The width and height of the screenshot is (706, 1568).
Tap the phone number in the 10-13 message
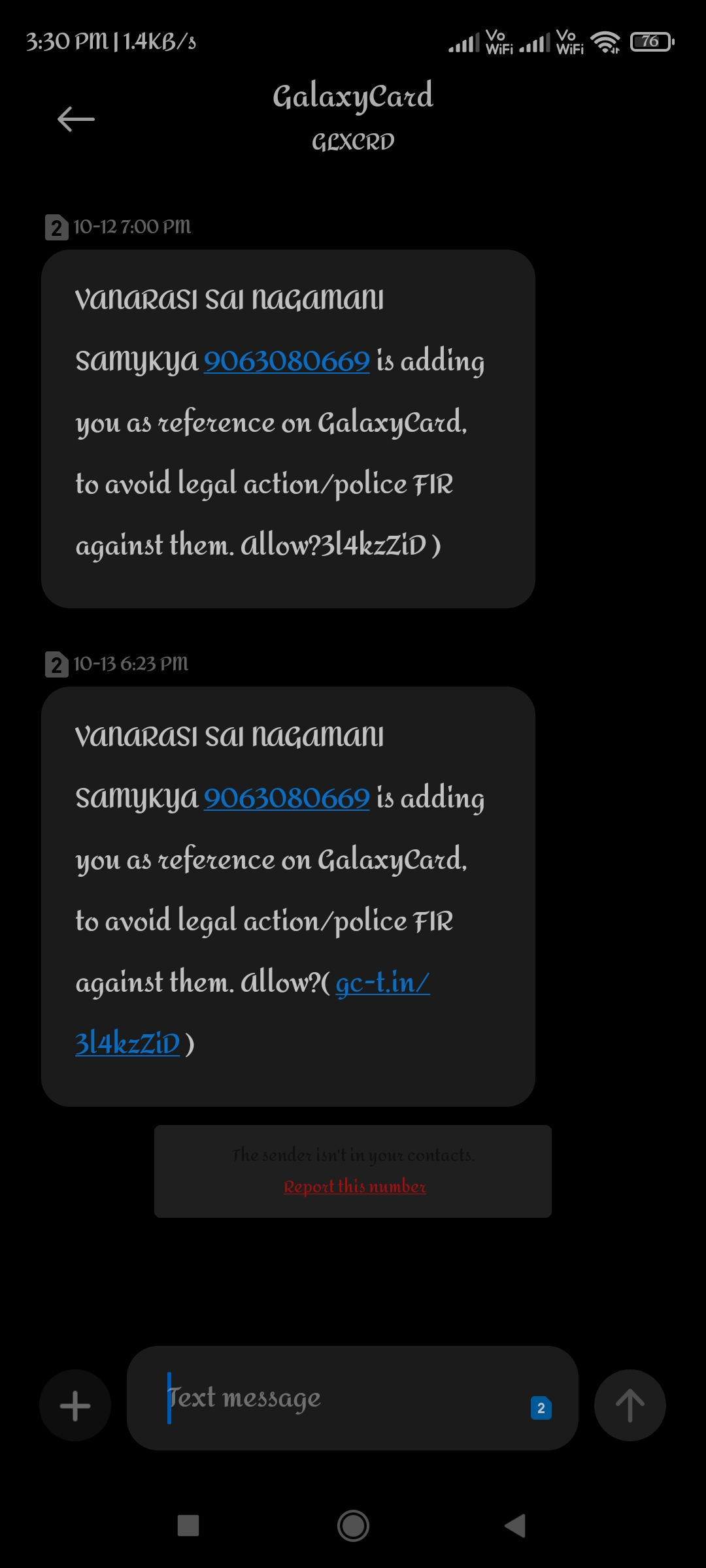[286, 798]
